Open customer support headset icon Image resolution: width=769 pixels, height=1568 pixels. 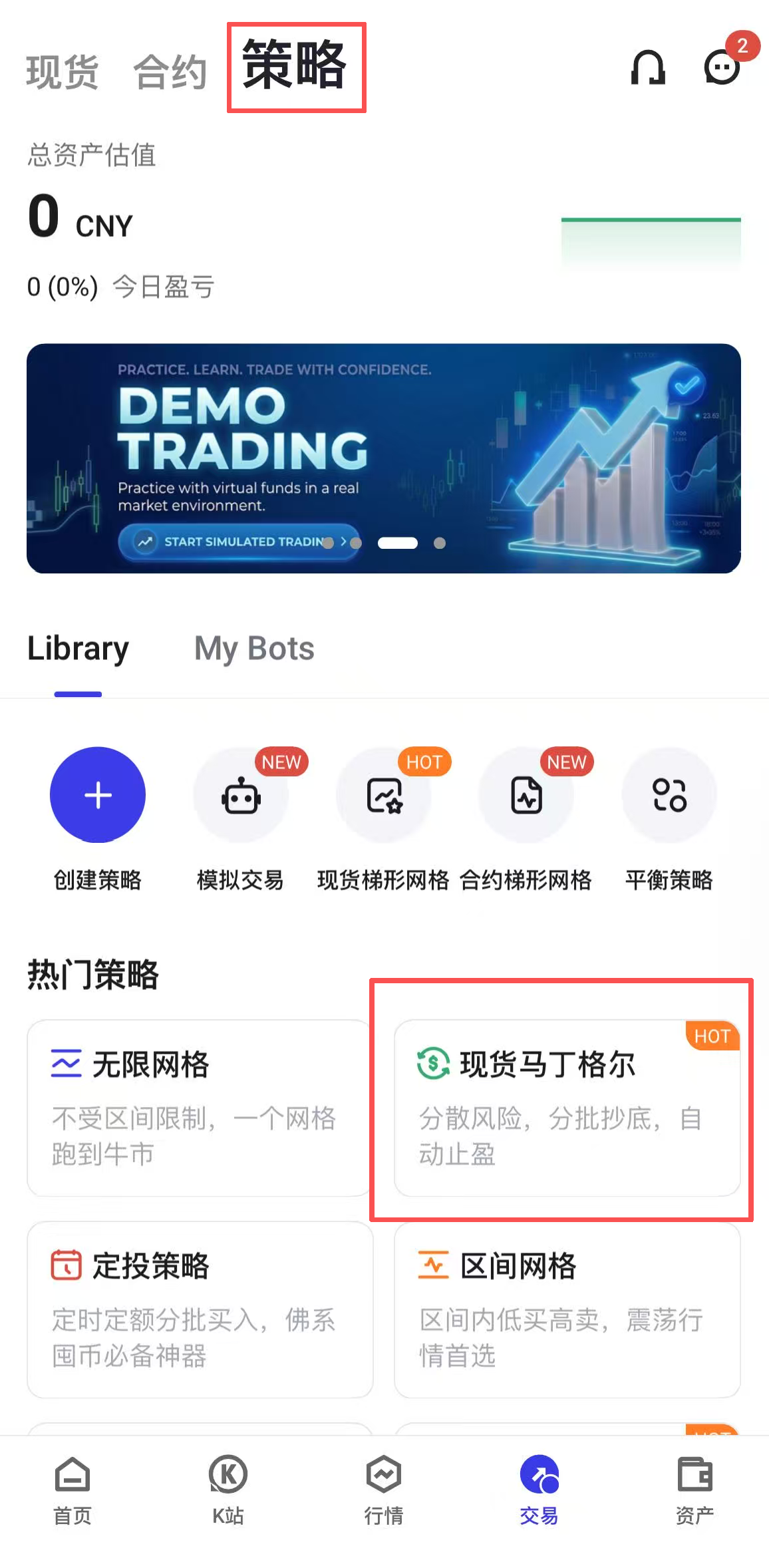pyautogui.click(x=648, y=68)
